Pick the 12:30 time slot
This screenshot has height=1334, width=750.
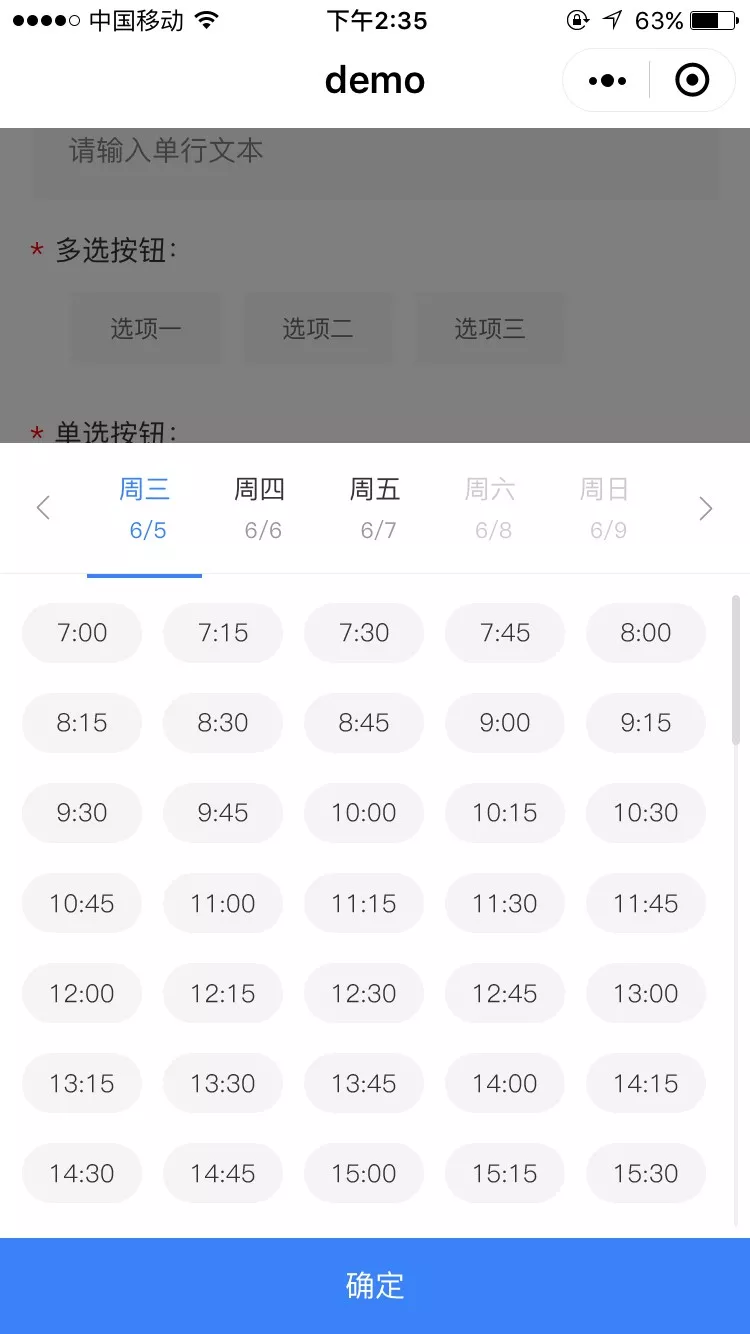[x=364, y=993]
